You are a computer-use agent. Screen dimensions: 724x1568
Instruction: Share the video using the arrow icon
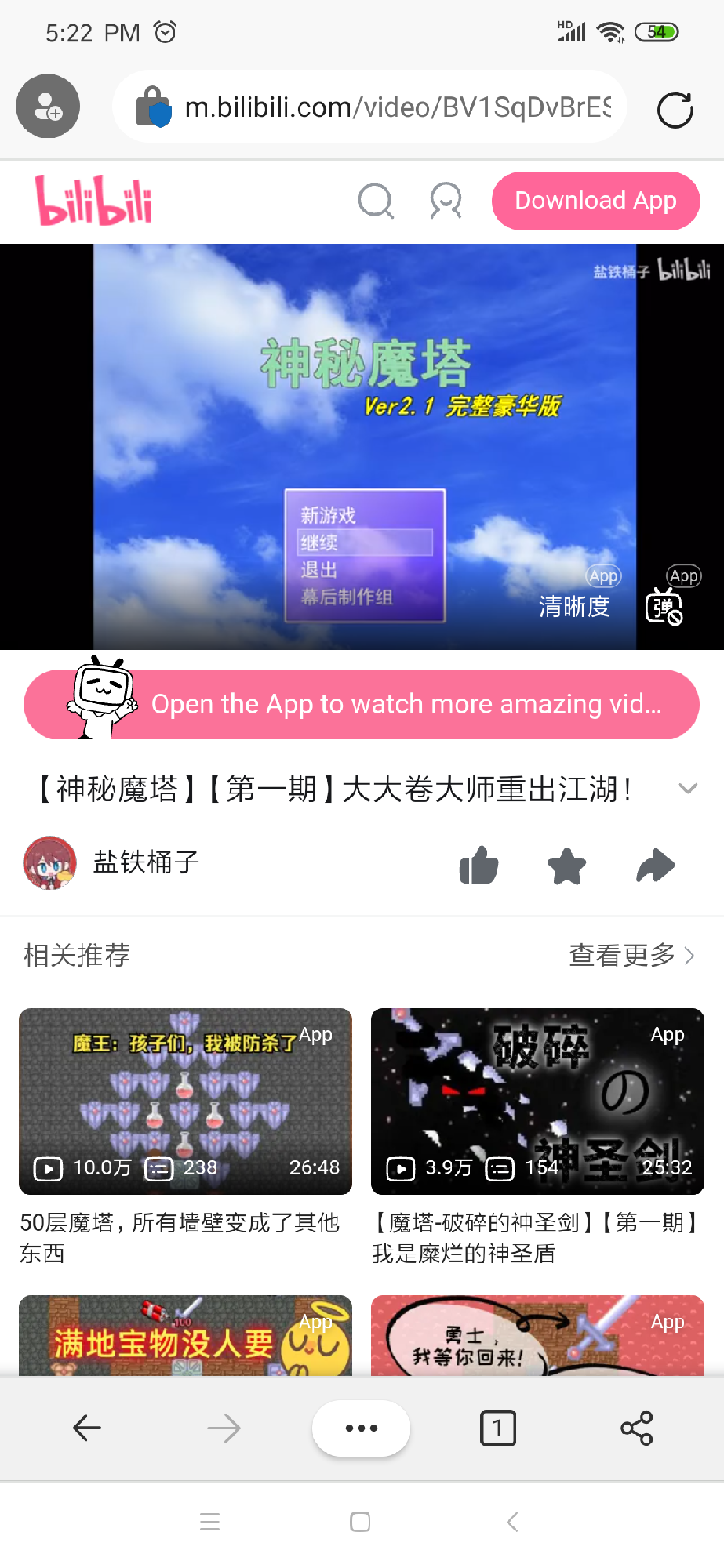655,866
